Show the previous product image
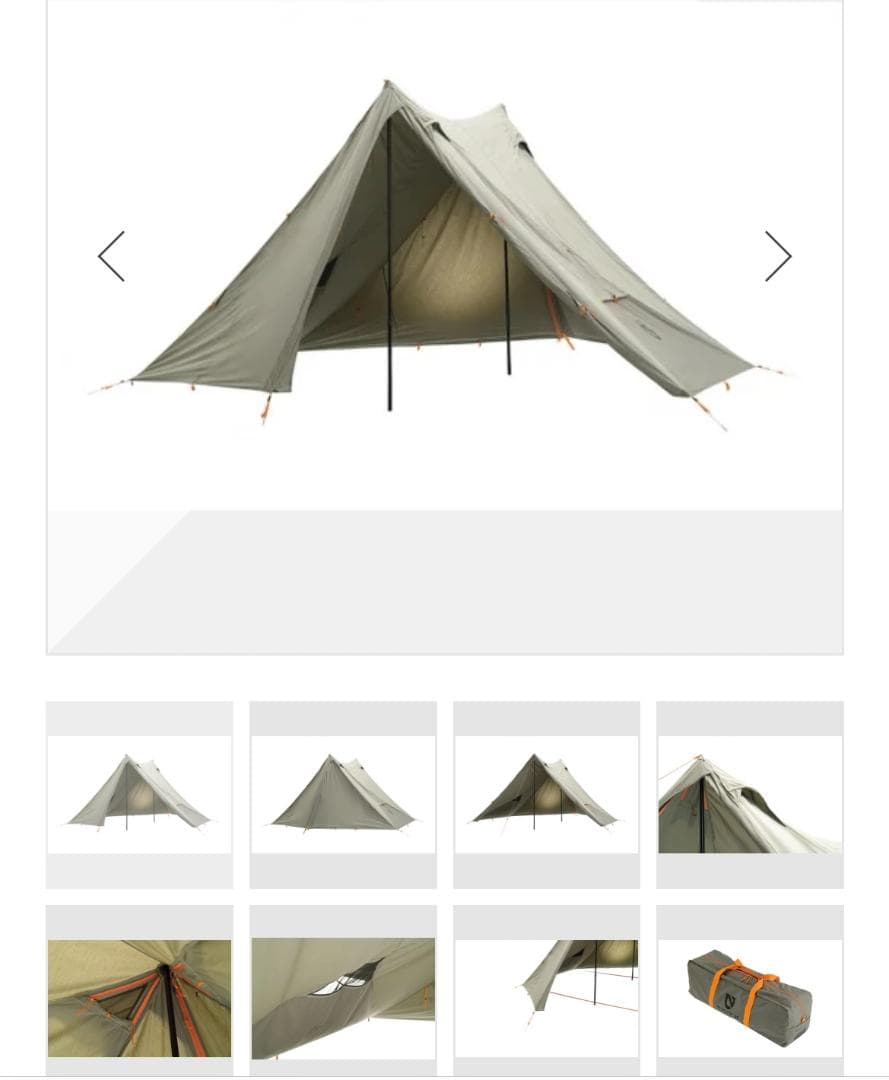Viewport: 889px width, 1080px height. pyautogui.click(x=112, y=257)
